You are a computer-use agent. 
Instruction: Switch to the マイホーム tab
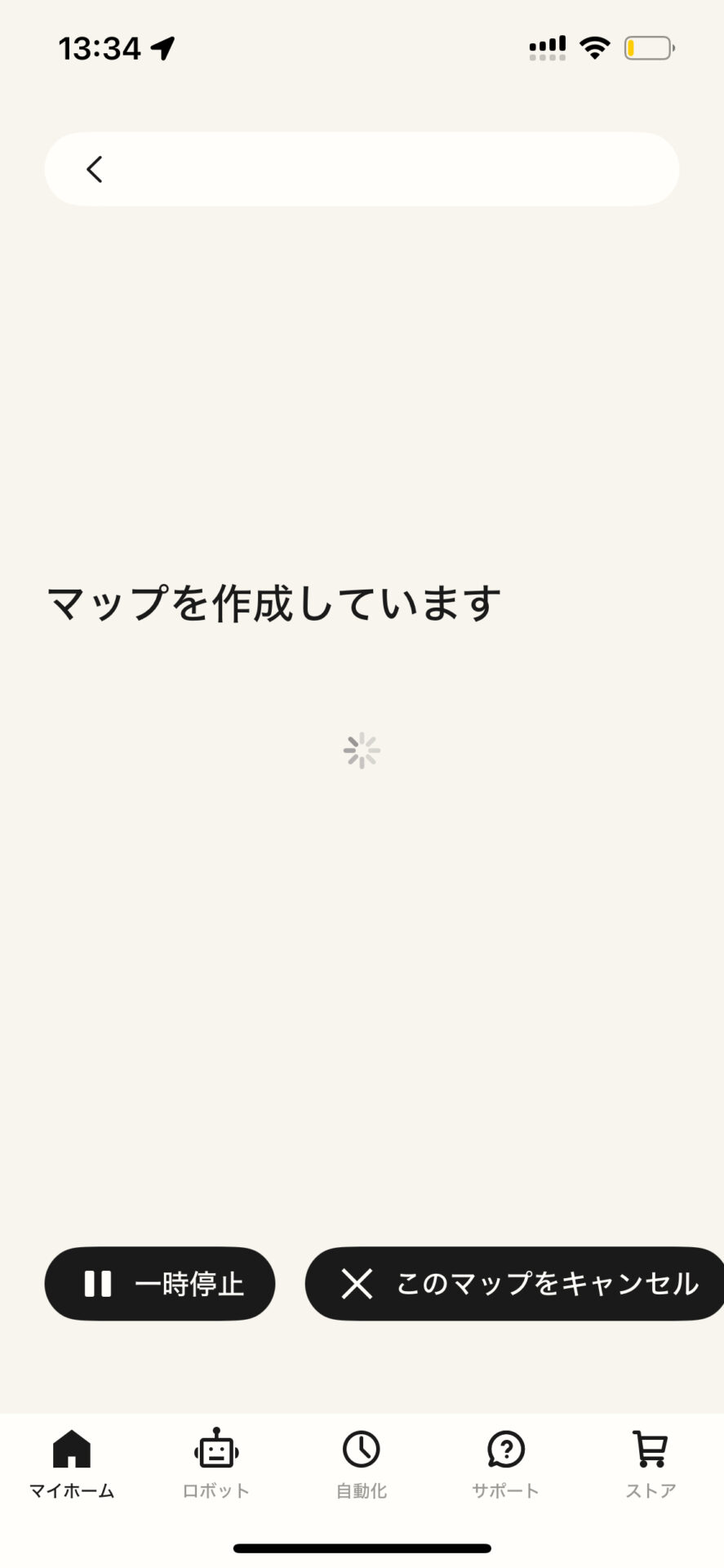pos(72,1464)
